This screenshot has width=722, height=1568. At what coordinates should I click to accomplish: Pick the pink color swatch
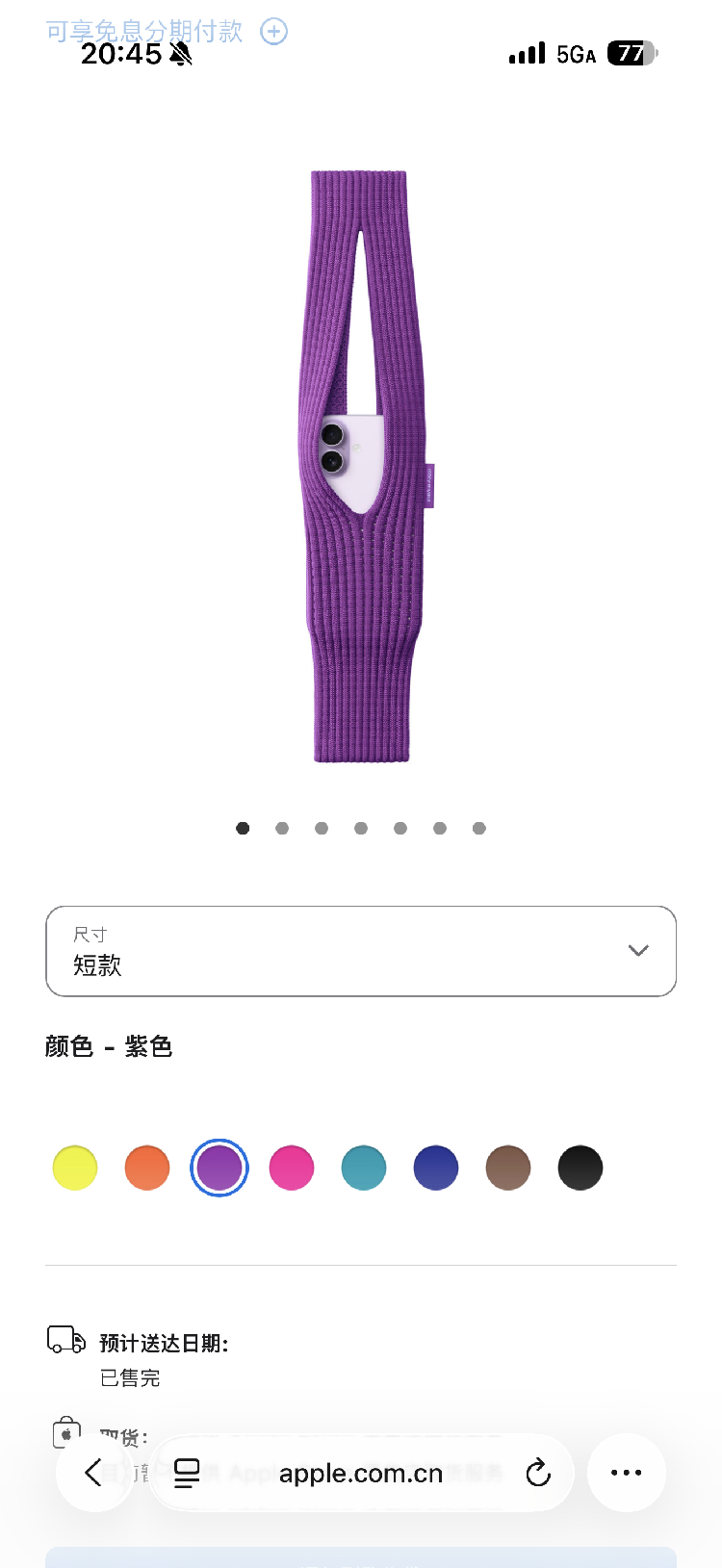click(292, 1168)
